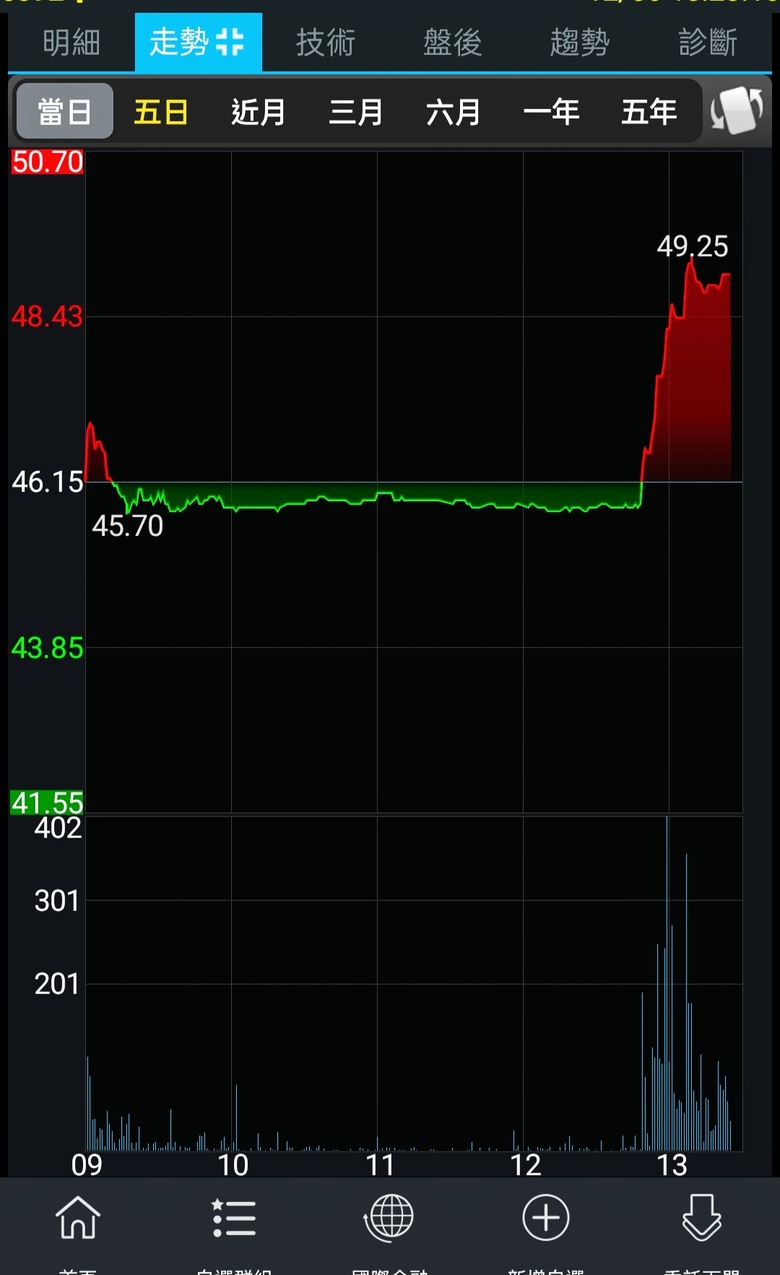Choose the 三月 chart range
The height and width of the screenshot is (1275, 780).
click(356, 111)
